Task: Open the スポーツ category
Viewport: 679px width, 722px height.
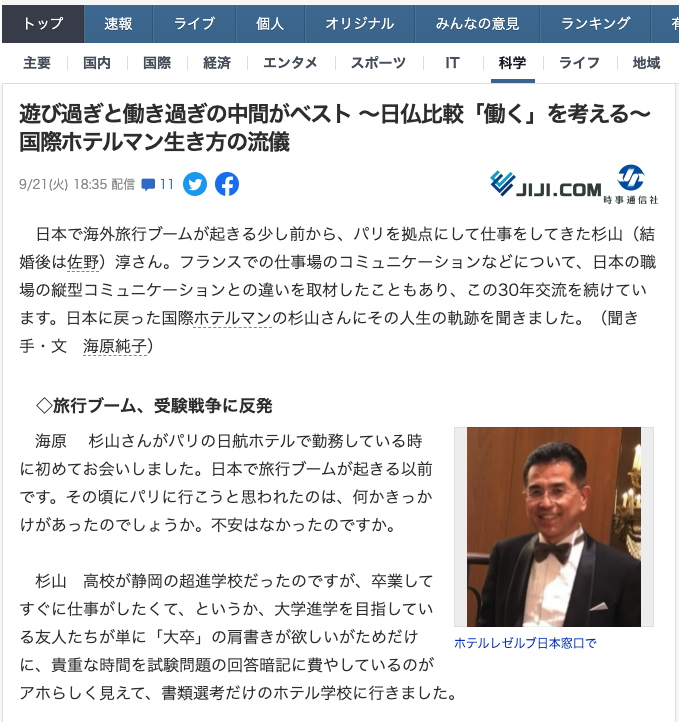Action: [378, 63]
